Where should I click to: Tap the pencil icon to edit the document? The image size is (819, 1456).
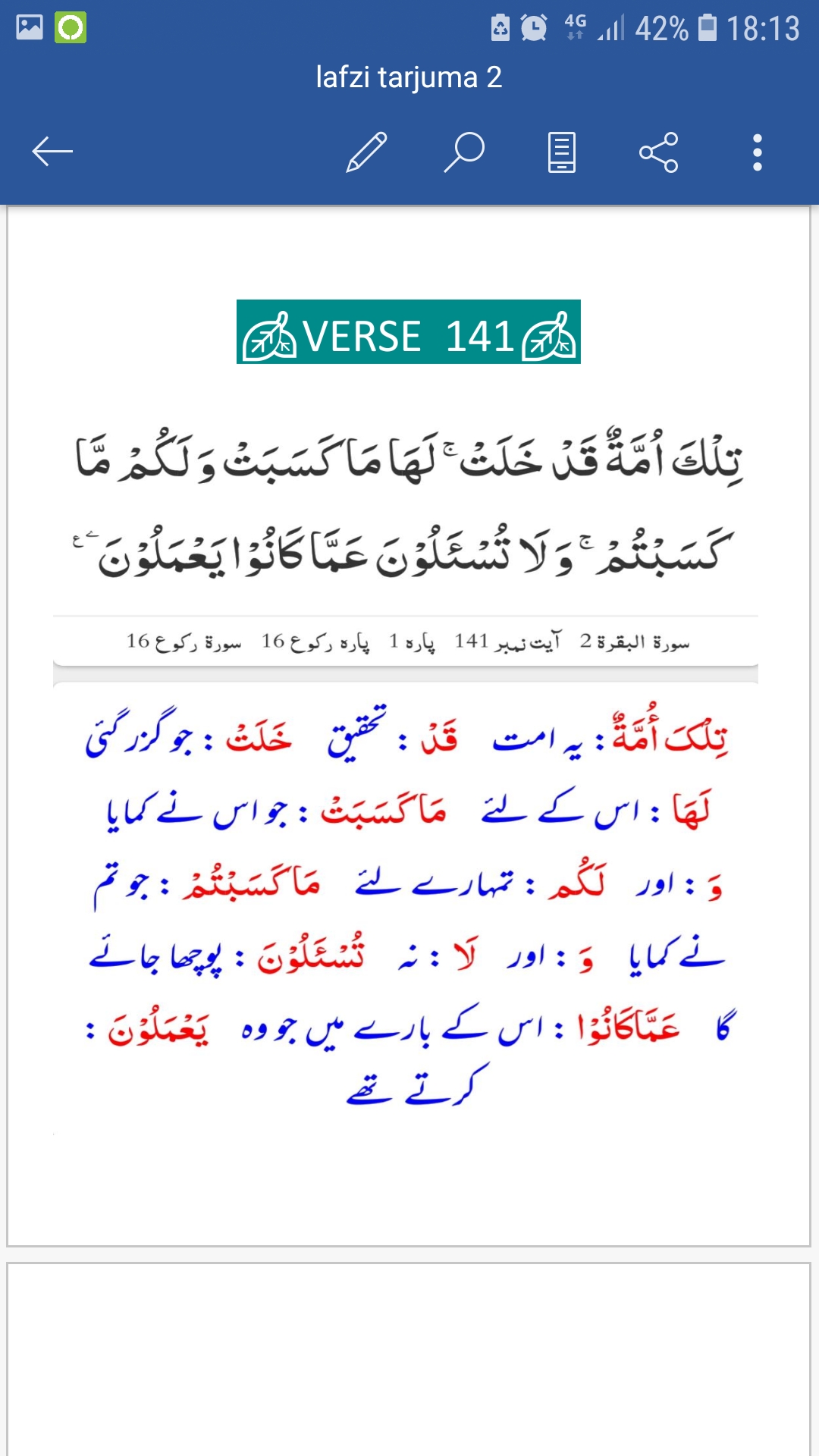point(367,152)
